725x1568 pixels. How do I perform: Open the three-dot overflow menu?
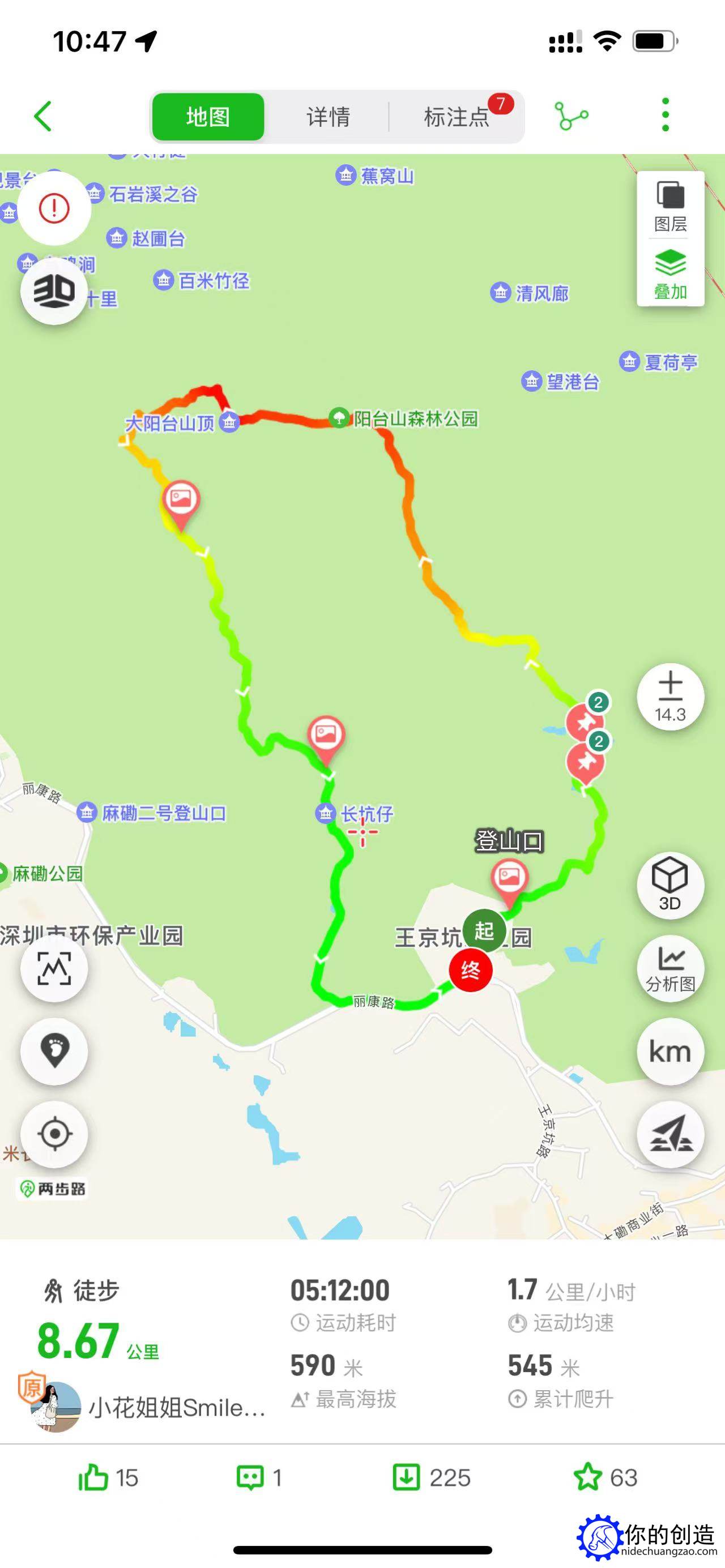666,115
